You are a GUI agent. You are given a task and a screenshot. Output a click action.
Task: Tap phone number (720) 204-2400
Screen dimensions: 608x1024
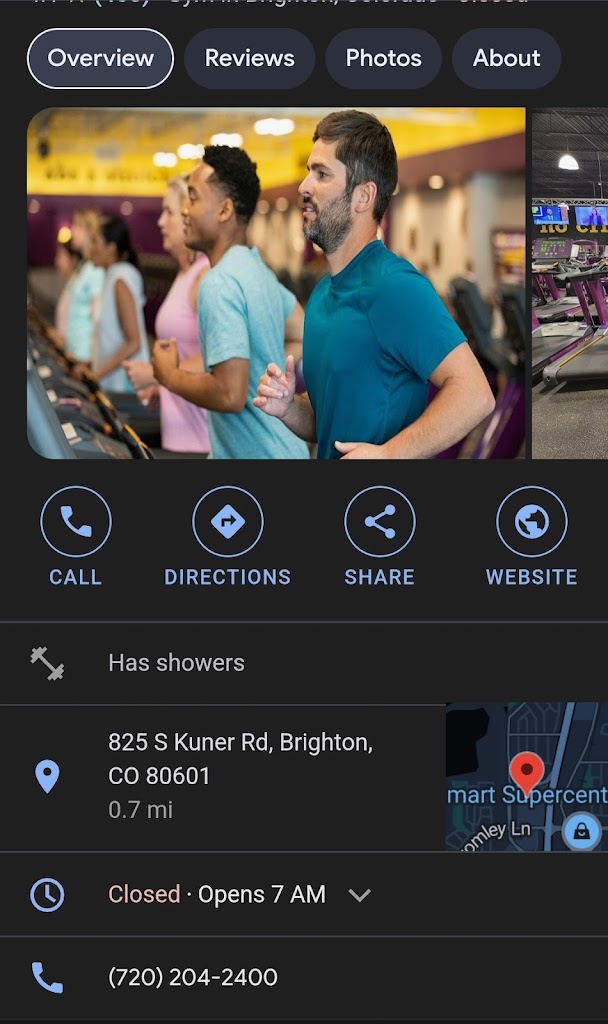tap(193, 977)
